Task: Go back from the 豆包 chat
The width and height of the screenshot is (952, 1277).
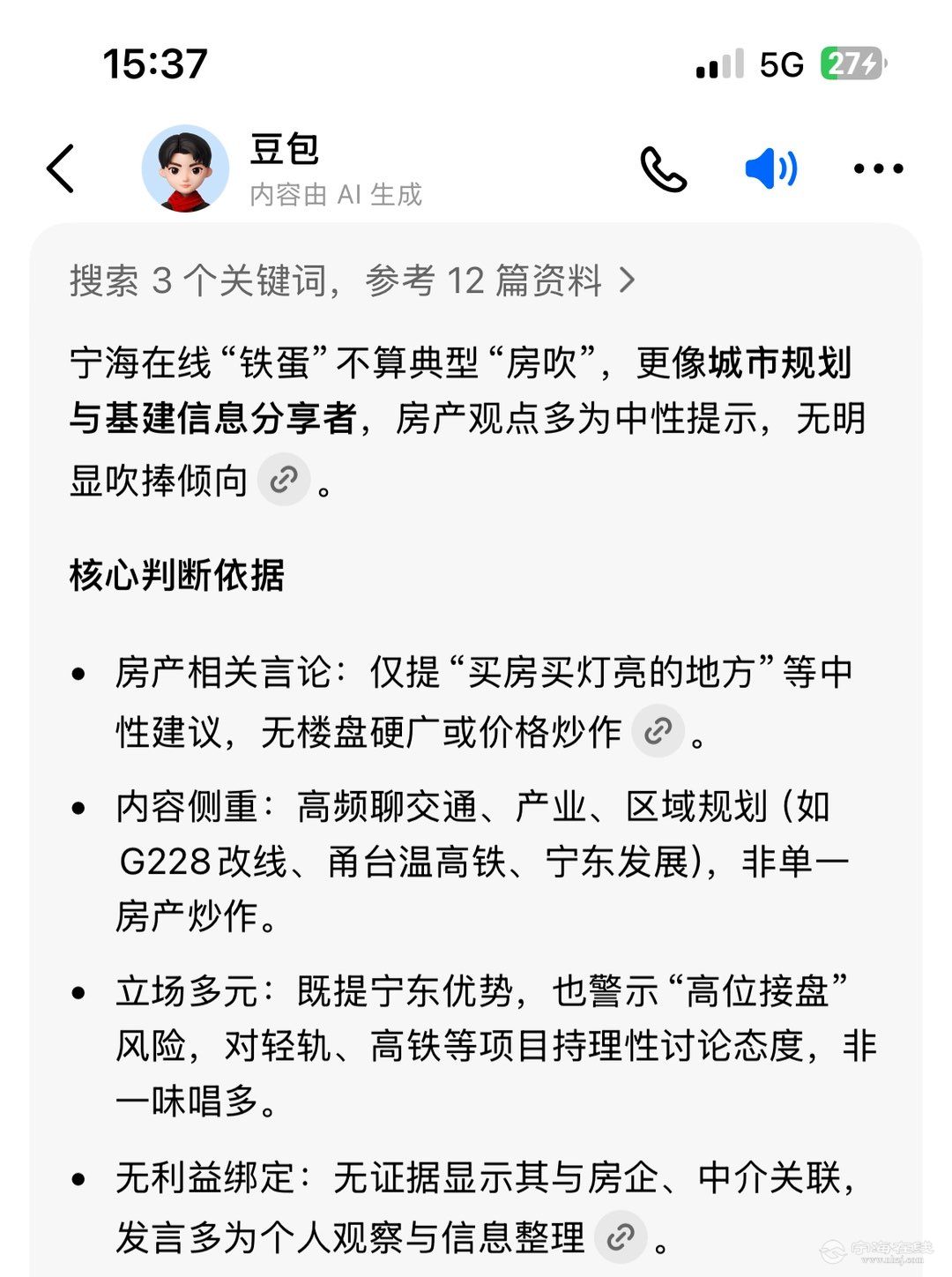Action: pos(60,168)
